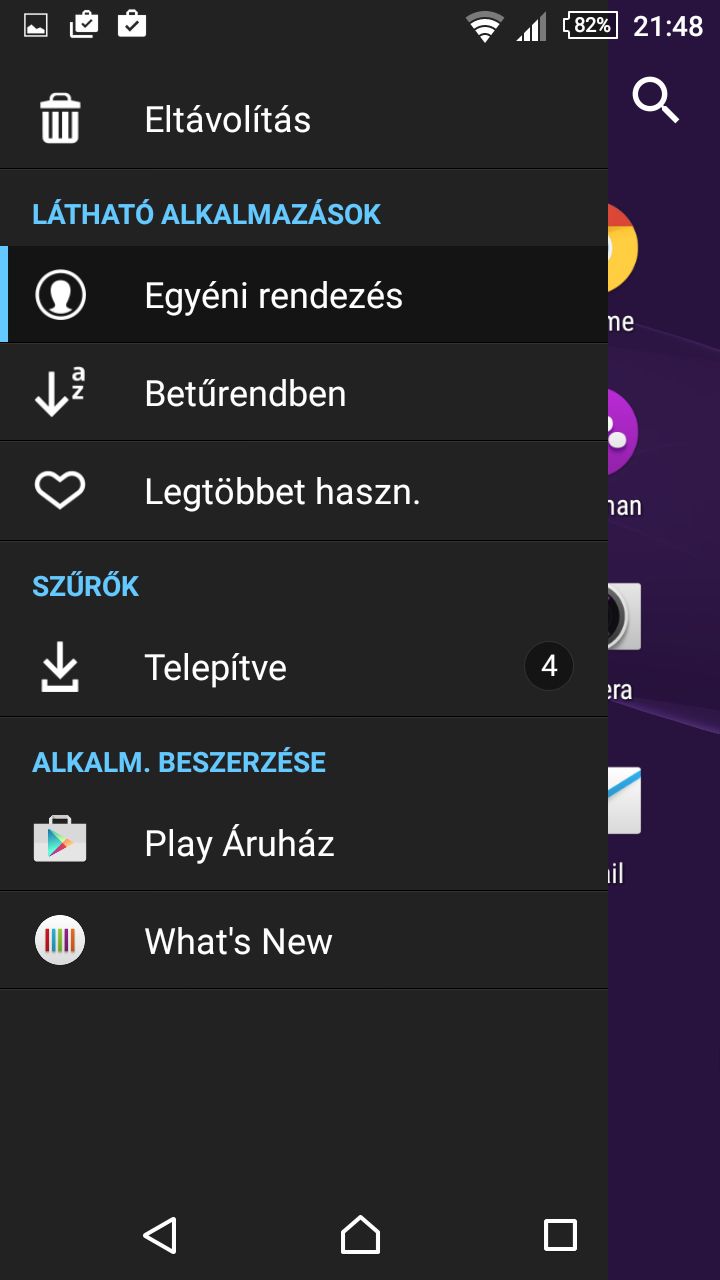Screen dimensions: 720x1280
Task: Launch What's New
Action: (x=238, y=942)
